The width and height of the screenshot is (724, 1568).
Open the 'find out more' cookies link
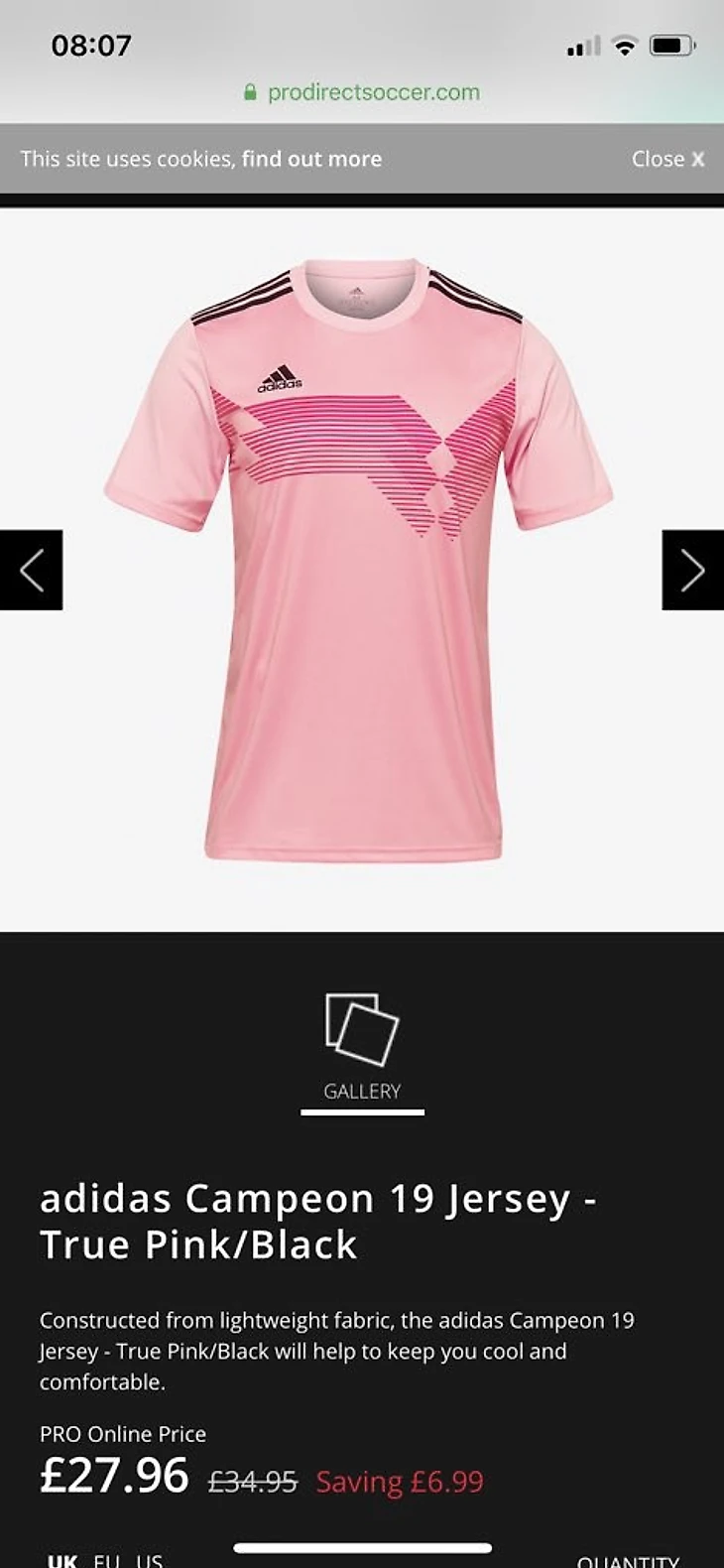click(311, 159)
